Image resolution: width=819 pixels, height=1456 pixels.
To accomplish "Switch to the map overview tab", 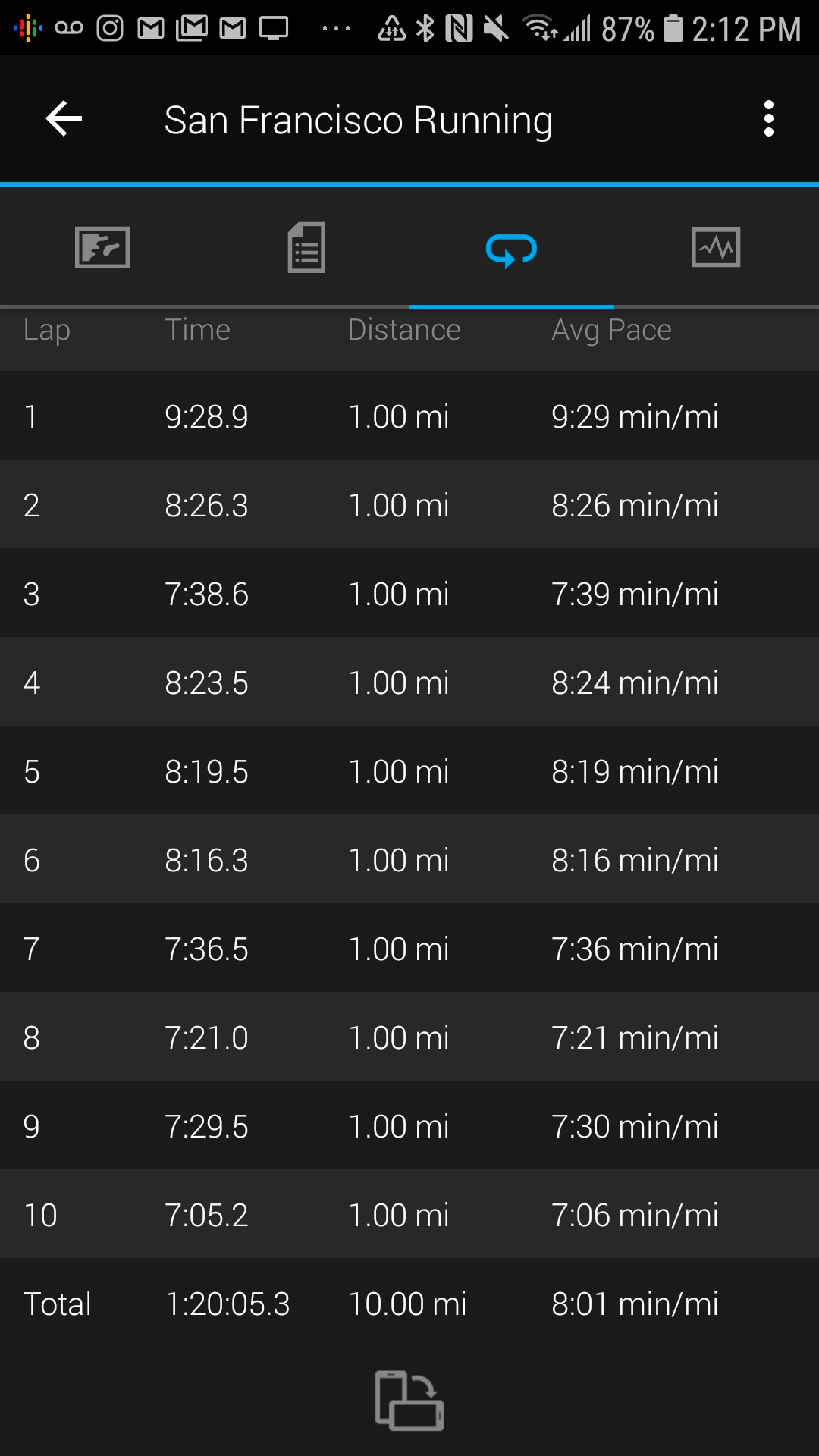I will click(x=102, y=247).
